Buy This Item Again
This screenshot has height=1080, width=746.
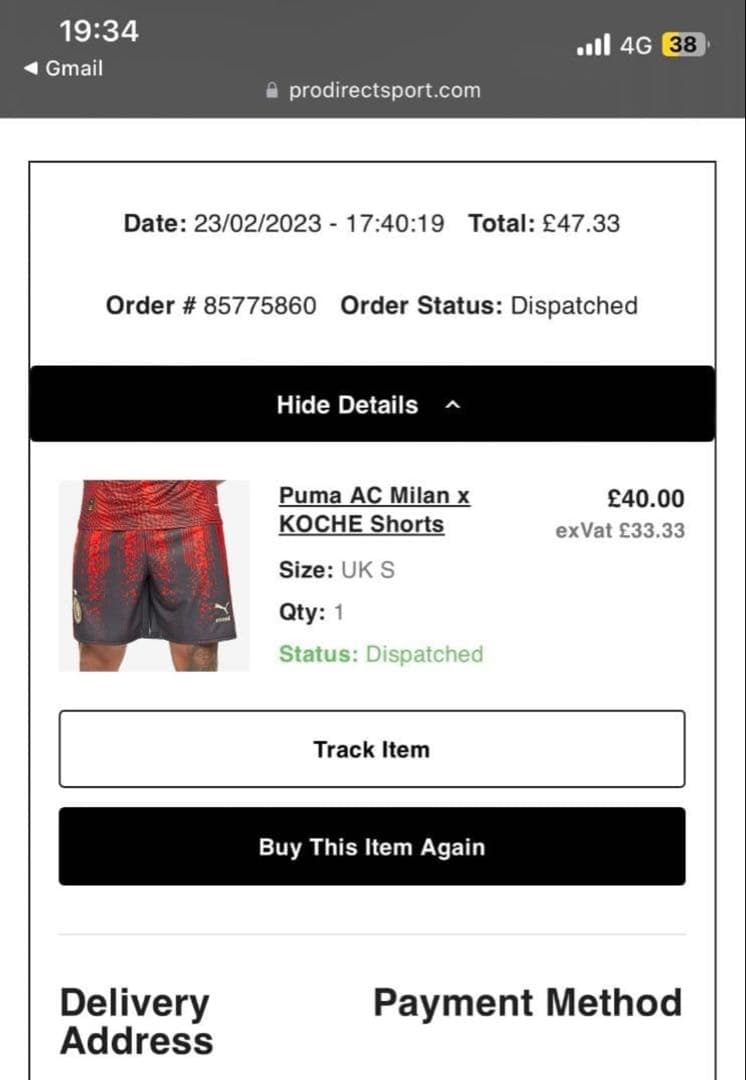point(371,847)
